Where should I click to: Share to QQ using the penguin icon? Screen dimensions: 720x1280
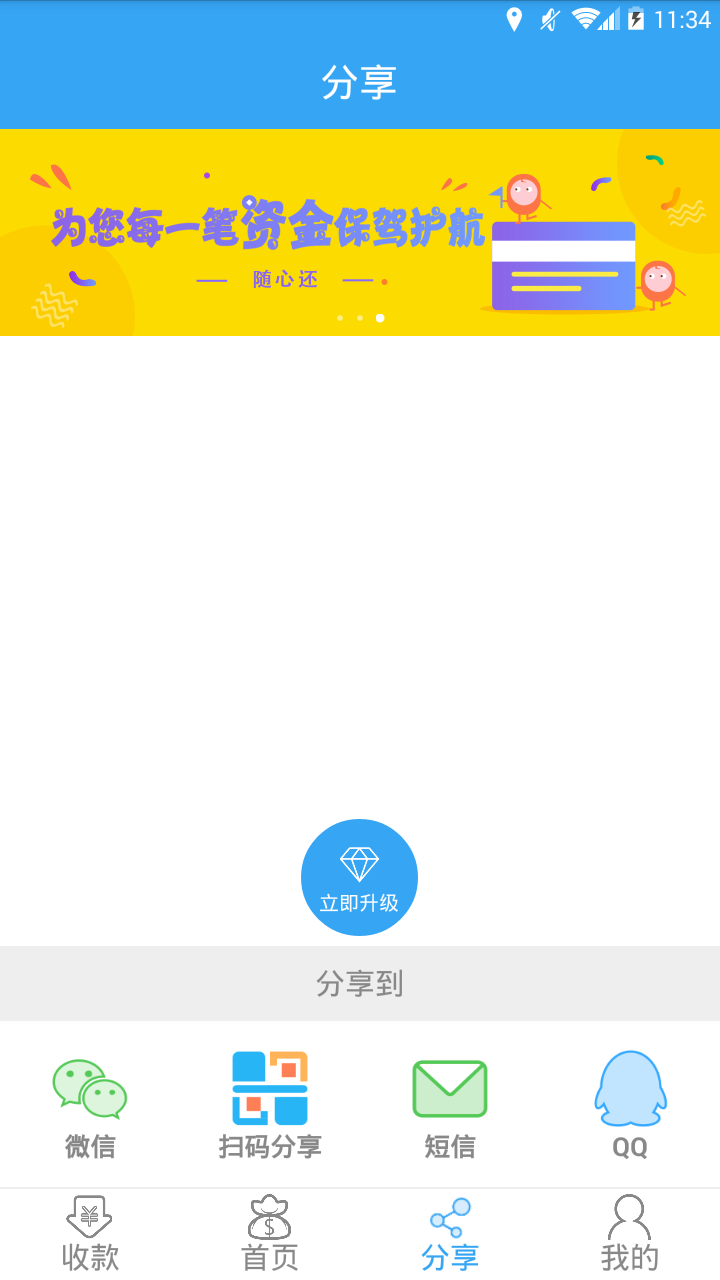[x=629, y=1090]
